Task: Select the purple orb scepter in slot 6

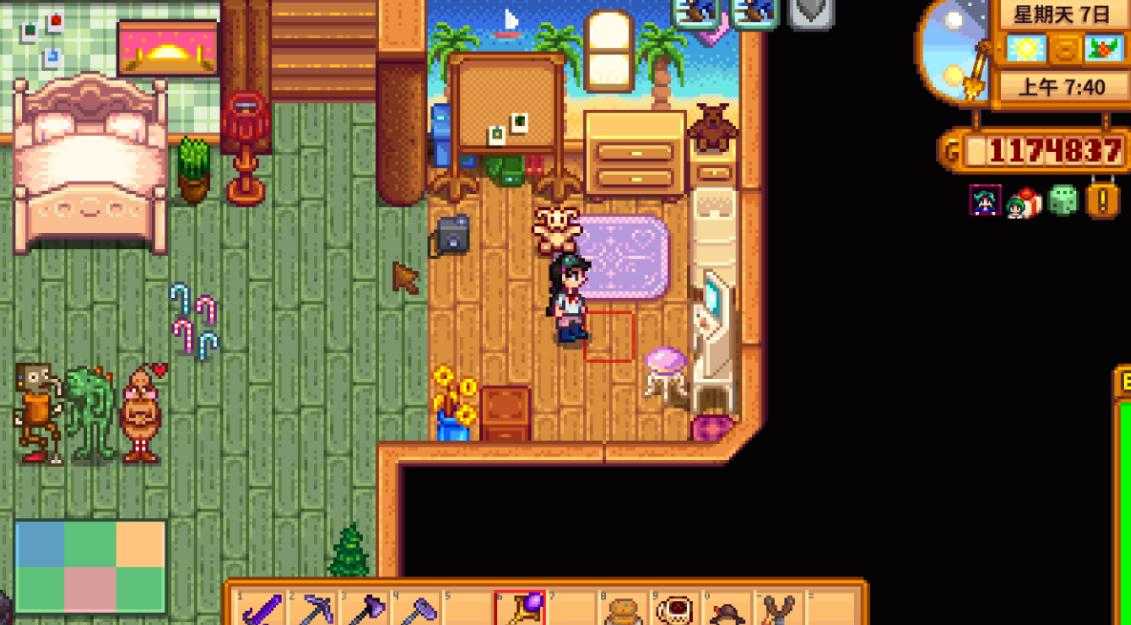Action: point(523,609)
